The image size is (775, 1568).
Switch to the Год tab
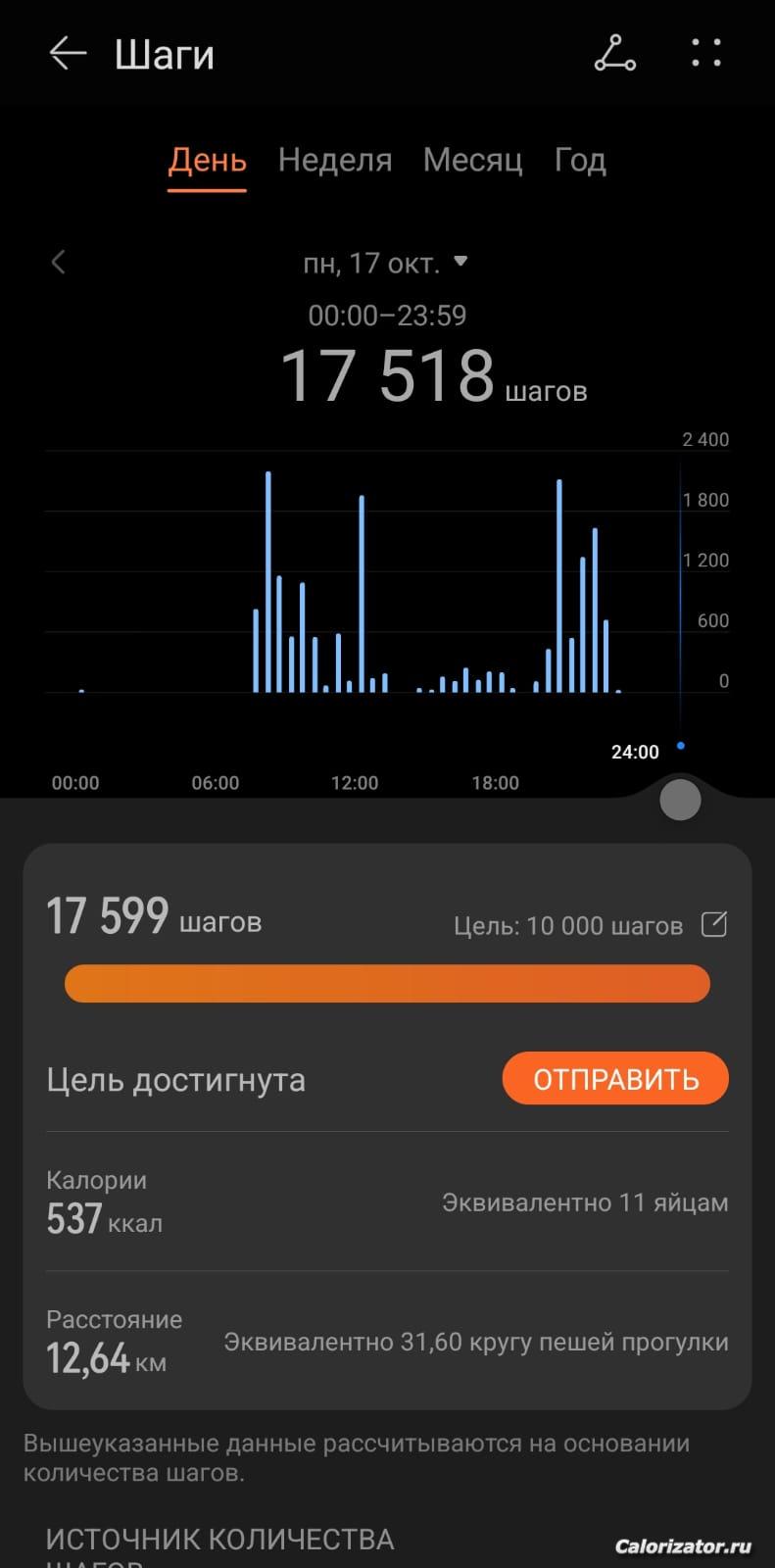tap(580, 160)
